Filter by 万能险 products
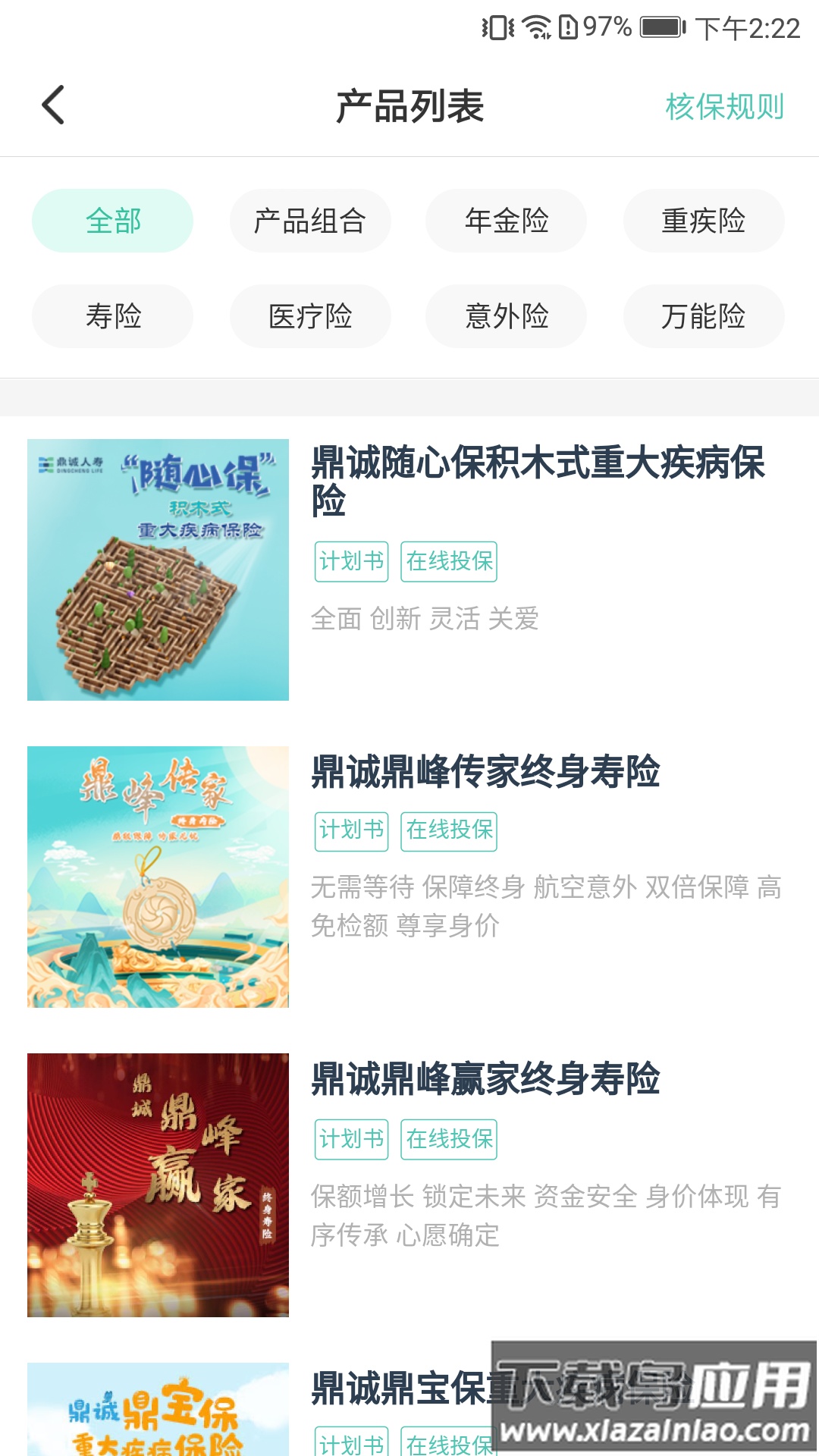This screenshot has height=1456, width=819. click(702, 317)
